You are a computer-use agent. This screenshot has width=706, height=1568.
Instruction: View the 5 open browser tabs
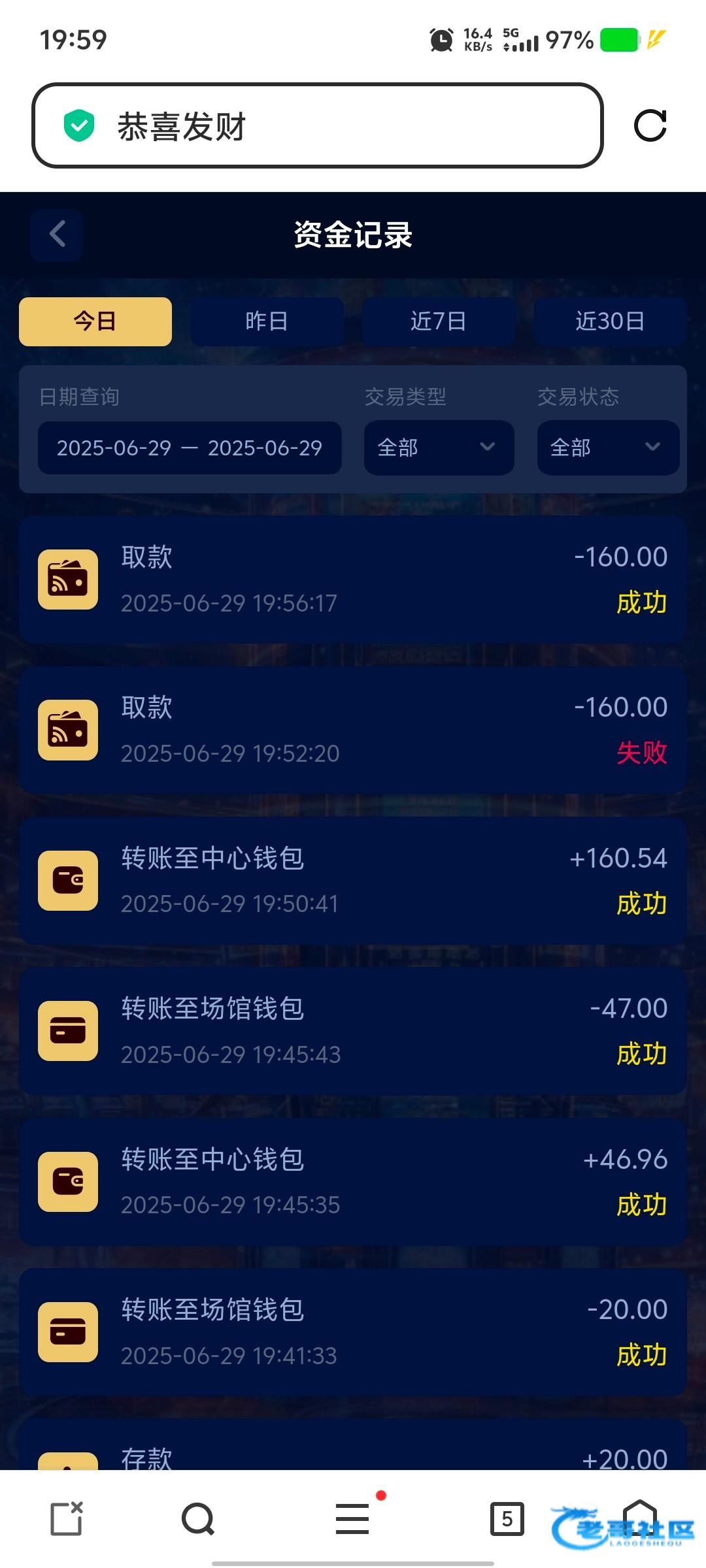[x=507, y=1519]
